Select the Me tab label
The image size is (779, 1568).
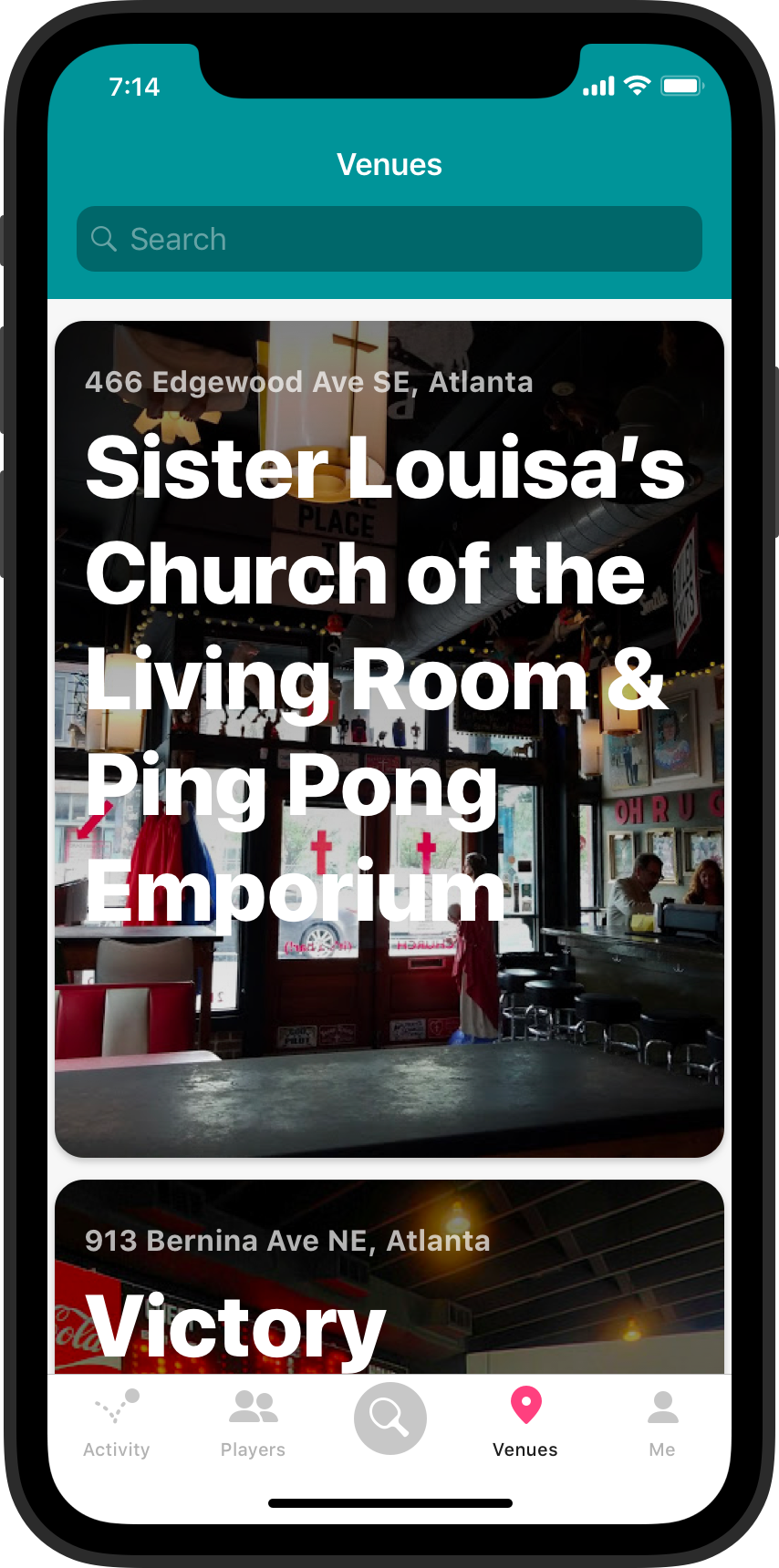tap(662, 1449)
